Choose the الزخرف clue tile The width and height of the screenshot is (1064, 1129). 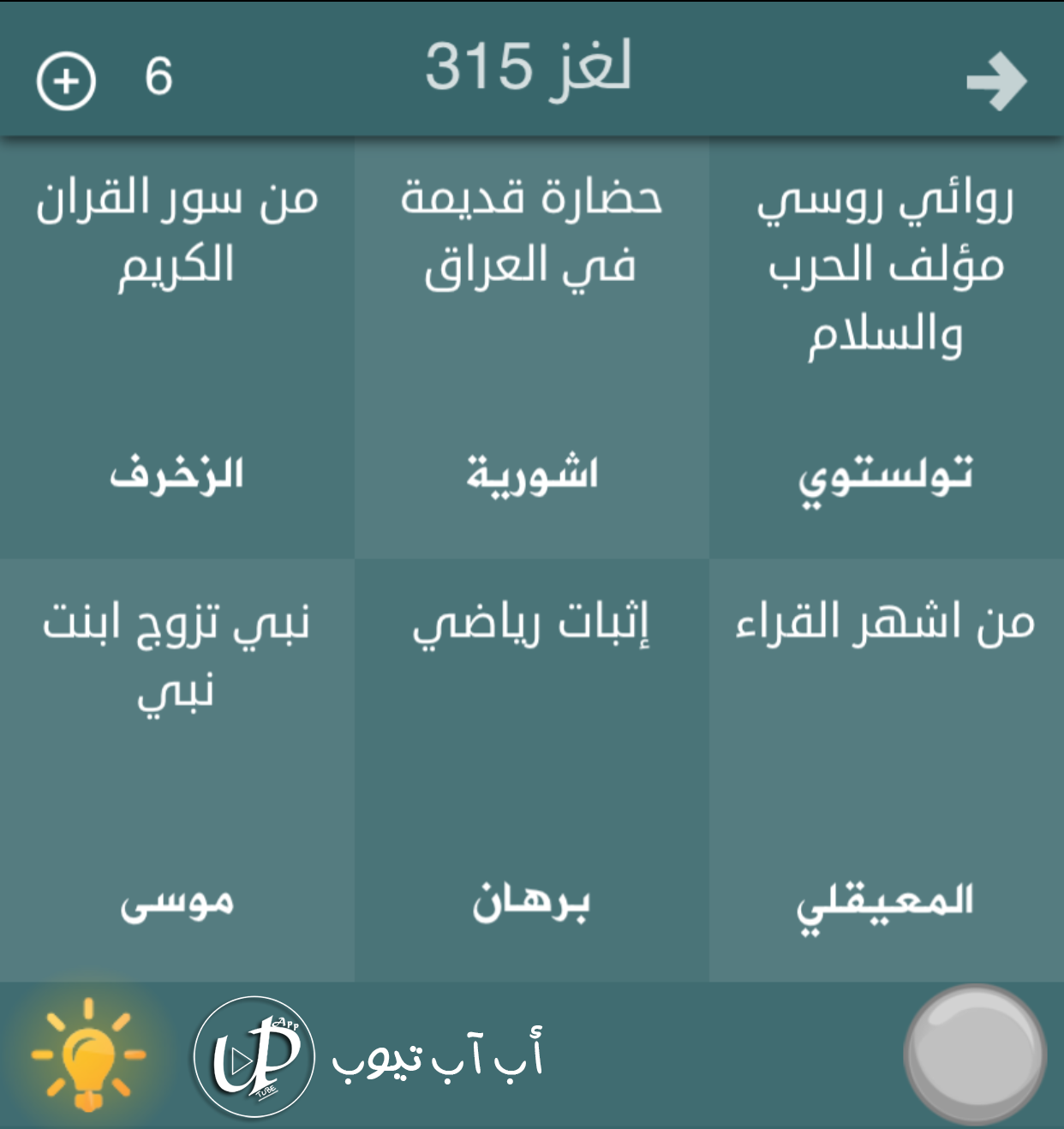176,349
